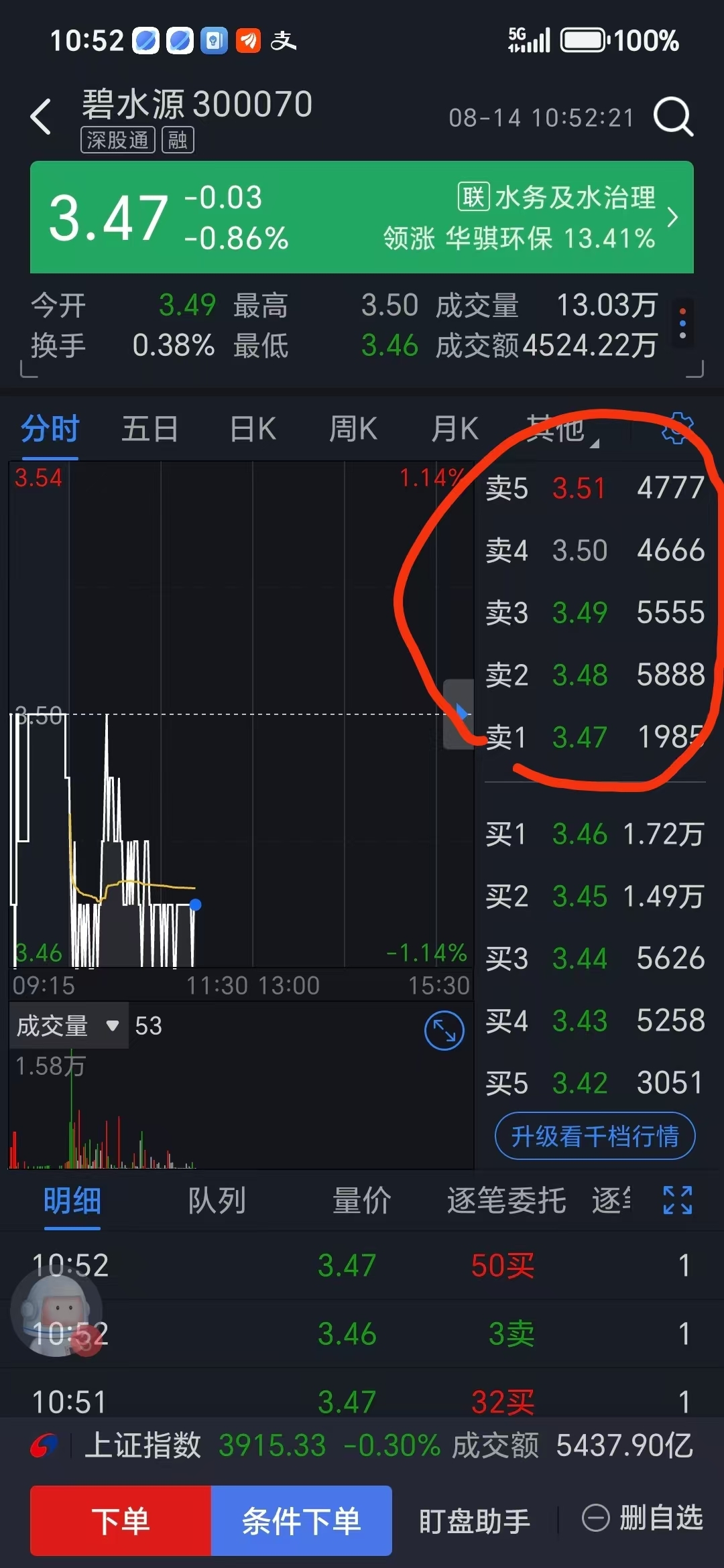724x1568 pixels.
Task: Open the 逐笔委托 tab
Action: [507, 1200]
